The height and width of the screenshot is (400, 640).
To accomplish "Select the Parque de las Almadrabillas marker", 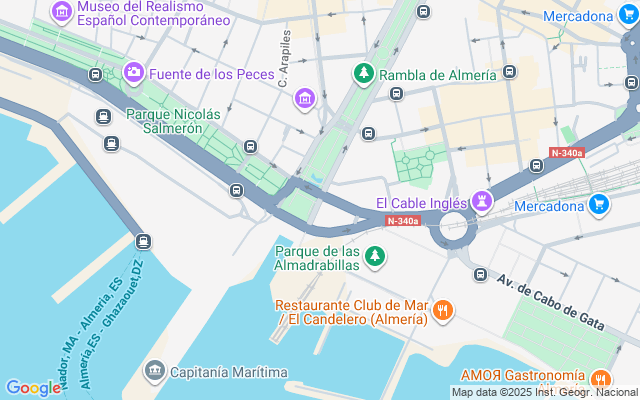I will click(375, 257).
